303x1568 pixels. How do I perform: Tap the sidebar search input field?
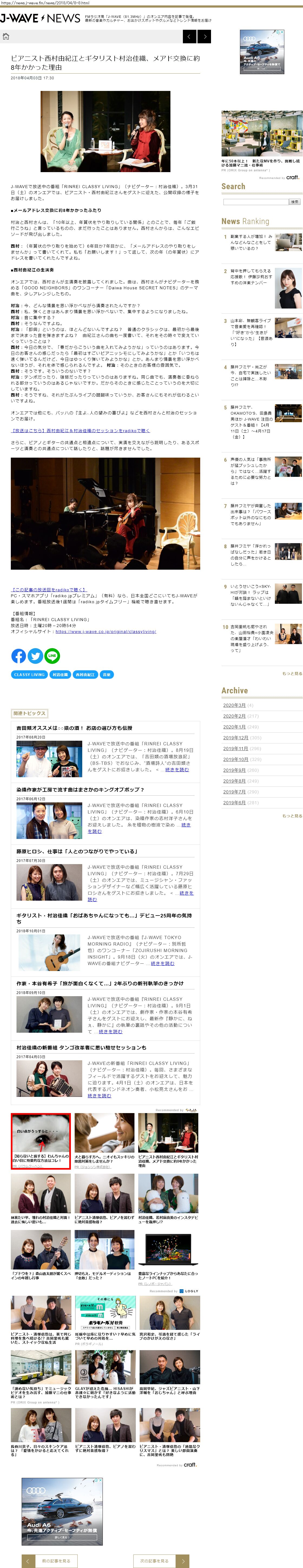pos(255,201)
